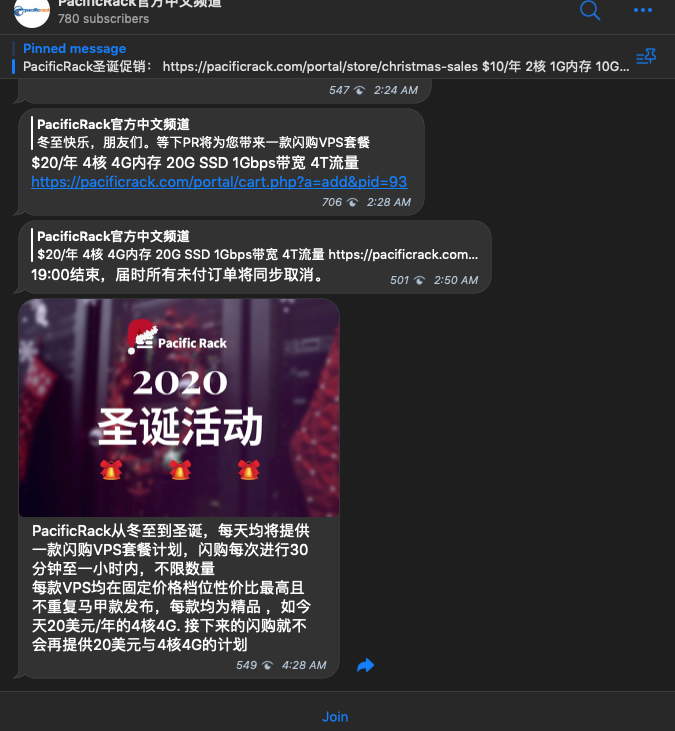The image size is (675, 731).
Task: Open the pacificrack.com cart link
Action: coord(219,182)
